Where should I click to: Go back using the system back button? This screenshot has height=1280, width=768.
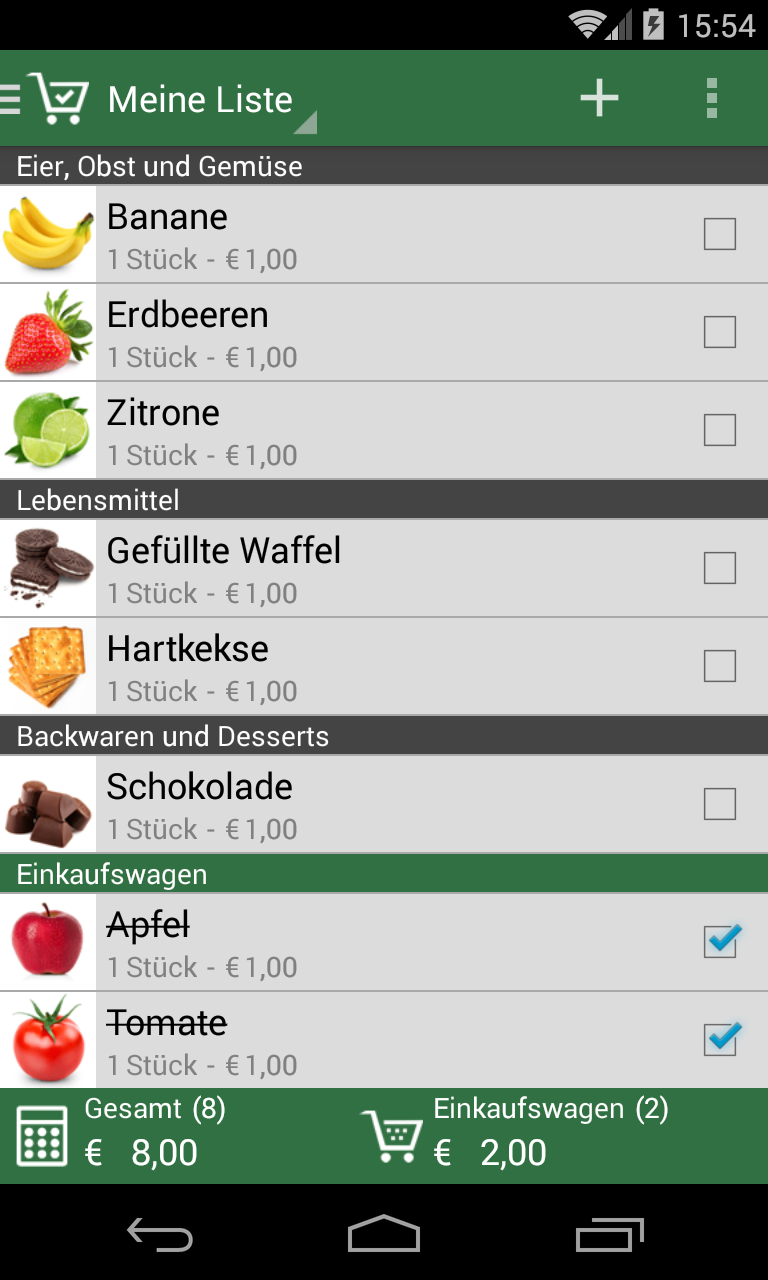point(160,1236)
